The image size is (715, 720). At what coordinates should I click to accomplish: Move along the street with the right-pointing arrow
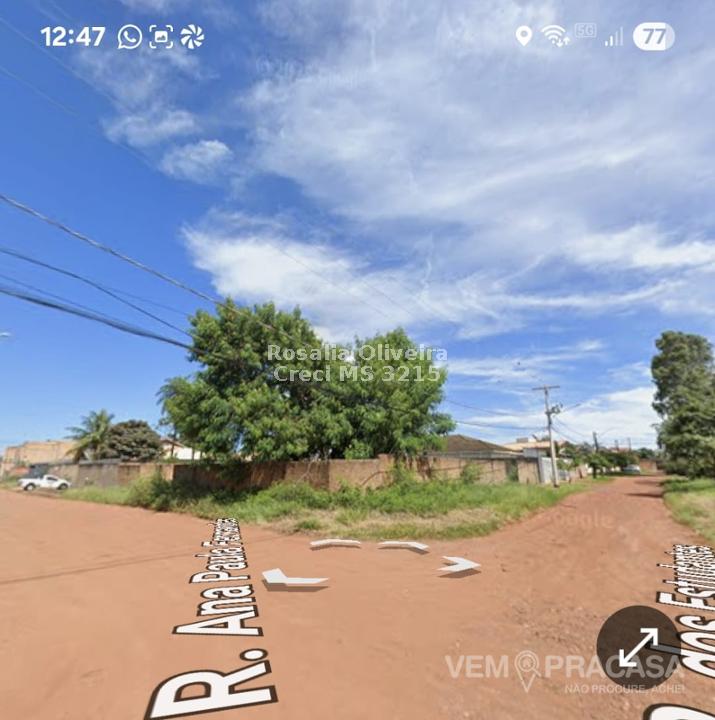pyautogui.click(x=458, y=565)
